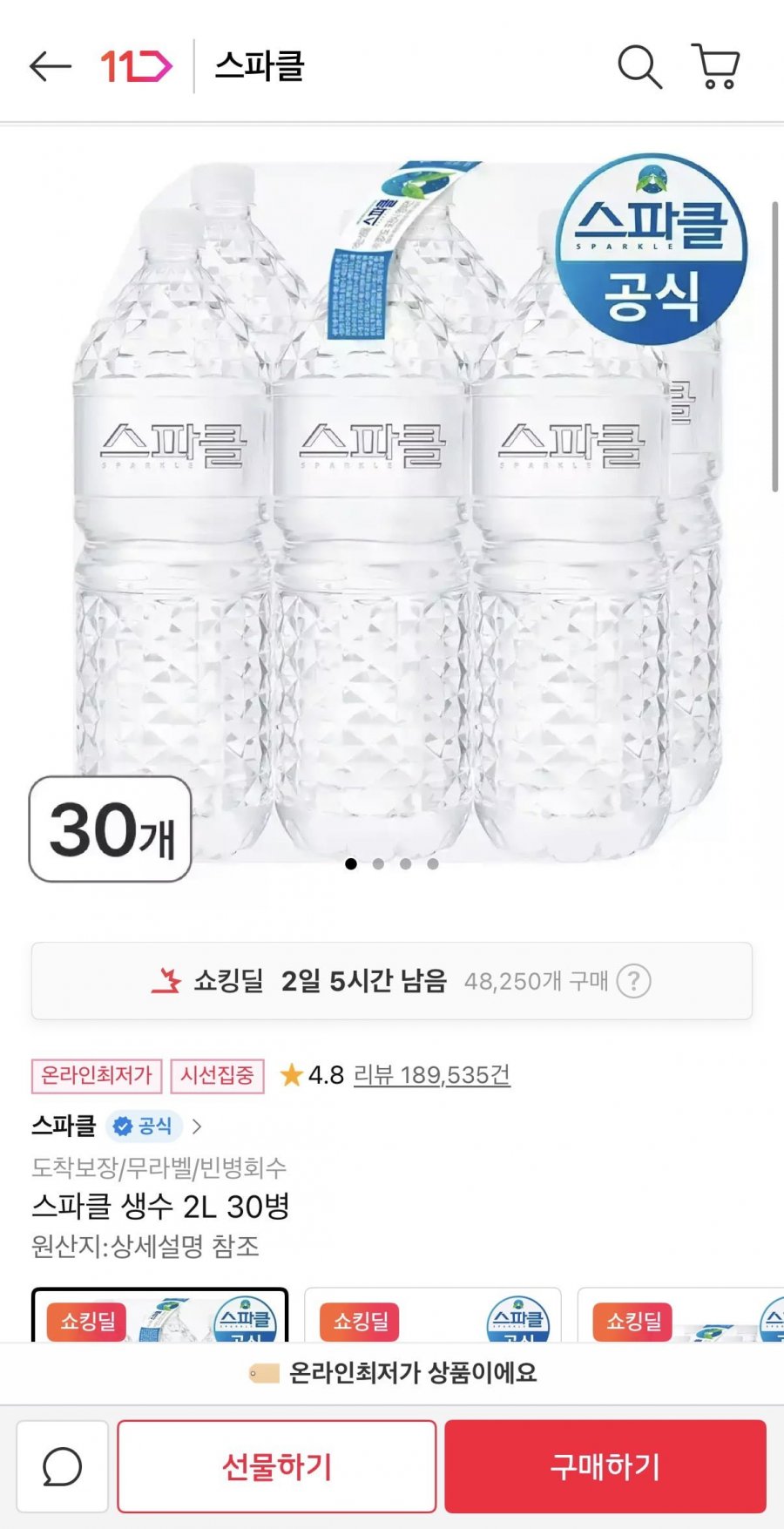784x1529 pixels.
Task: Open the 스파클 공식 brand store
Action: [116, 1126]
